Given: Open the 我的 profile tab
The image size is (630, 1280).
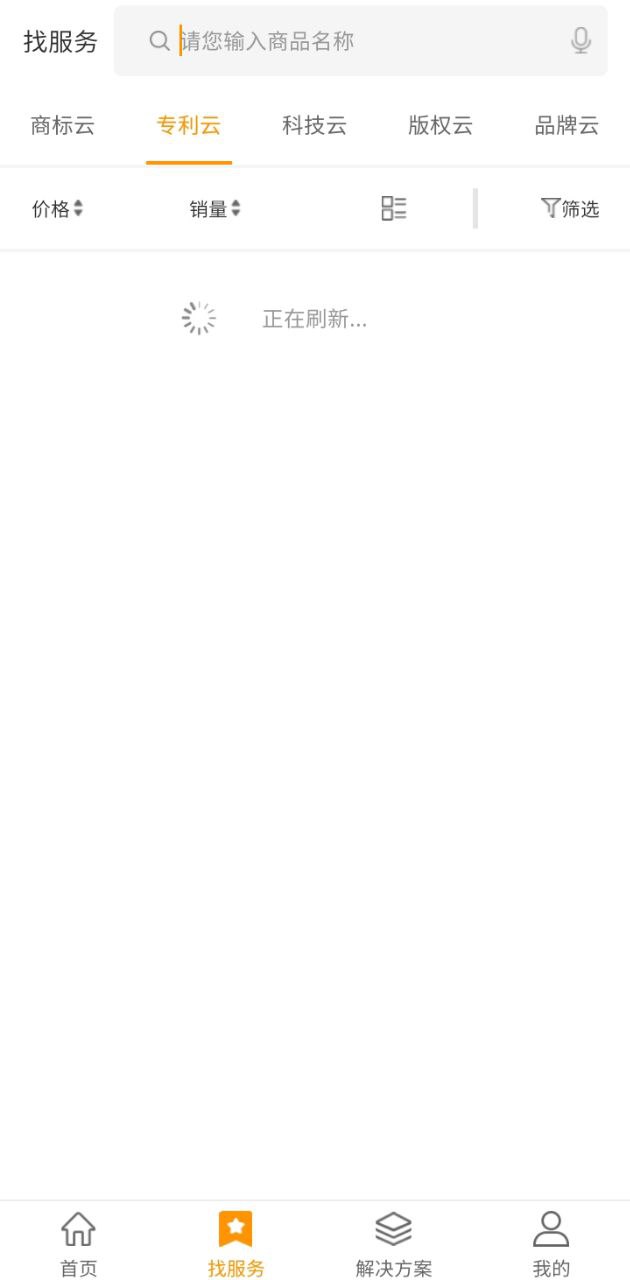Looking at the screenshot, I should point(551,1243).
